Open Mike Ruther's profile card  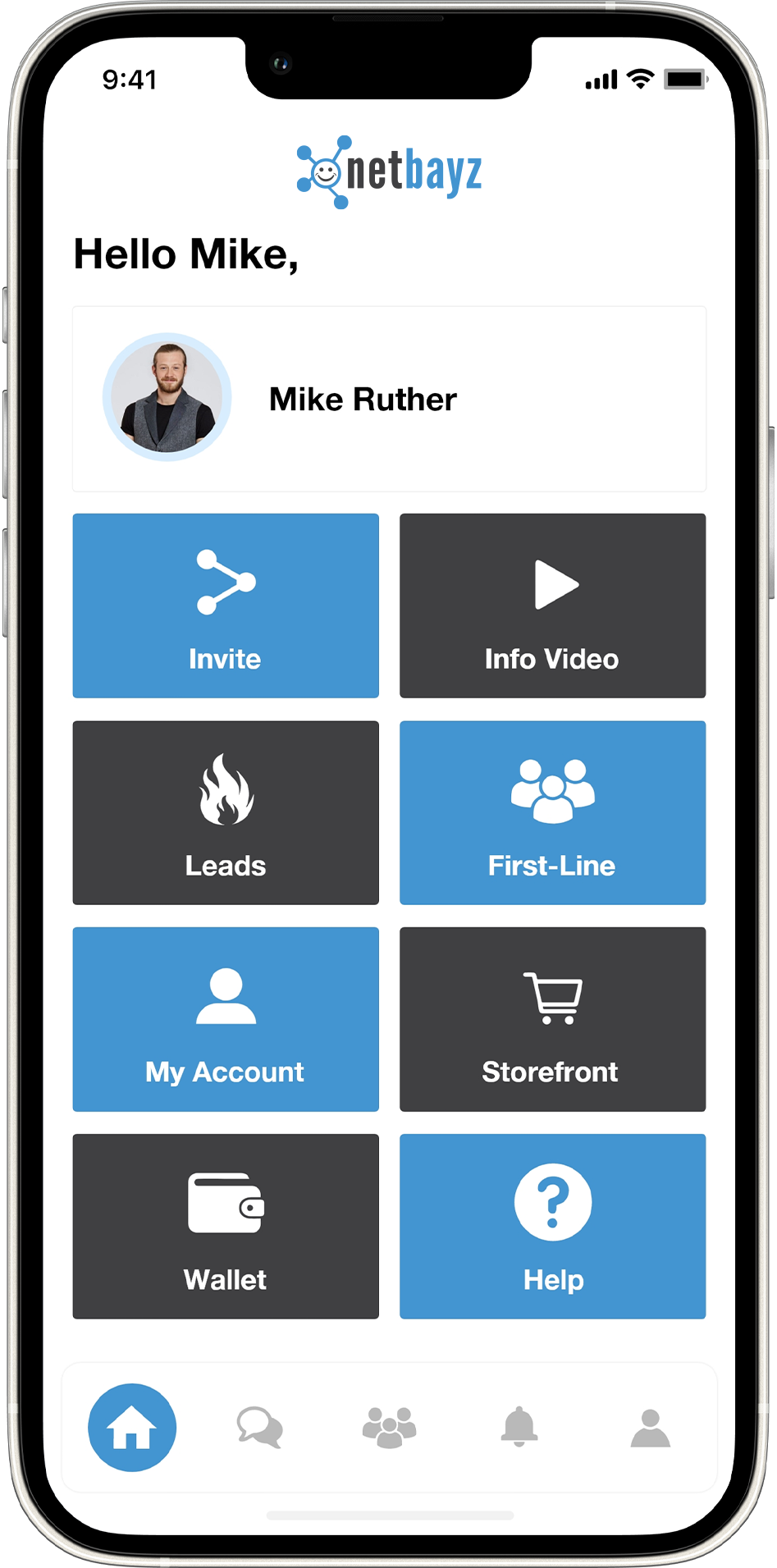(389, 399)
